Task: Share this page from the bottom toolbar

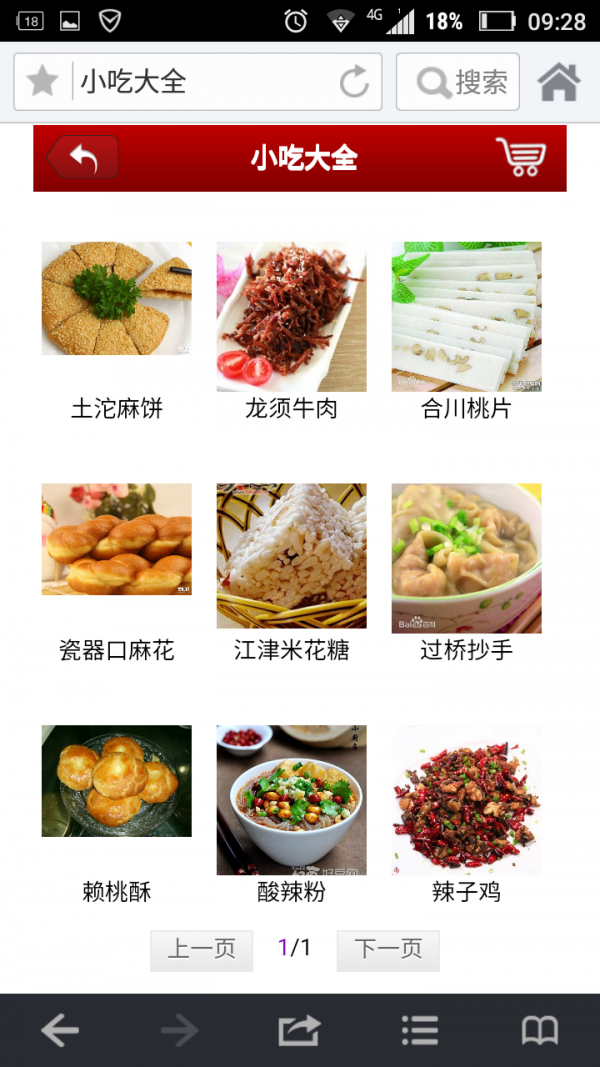Action: (x=299, y=1030)
